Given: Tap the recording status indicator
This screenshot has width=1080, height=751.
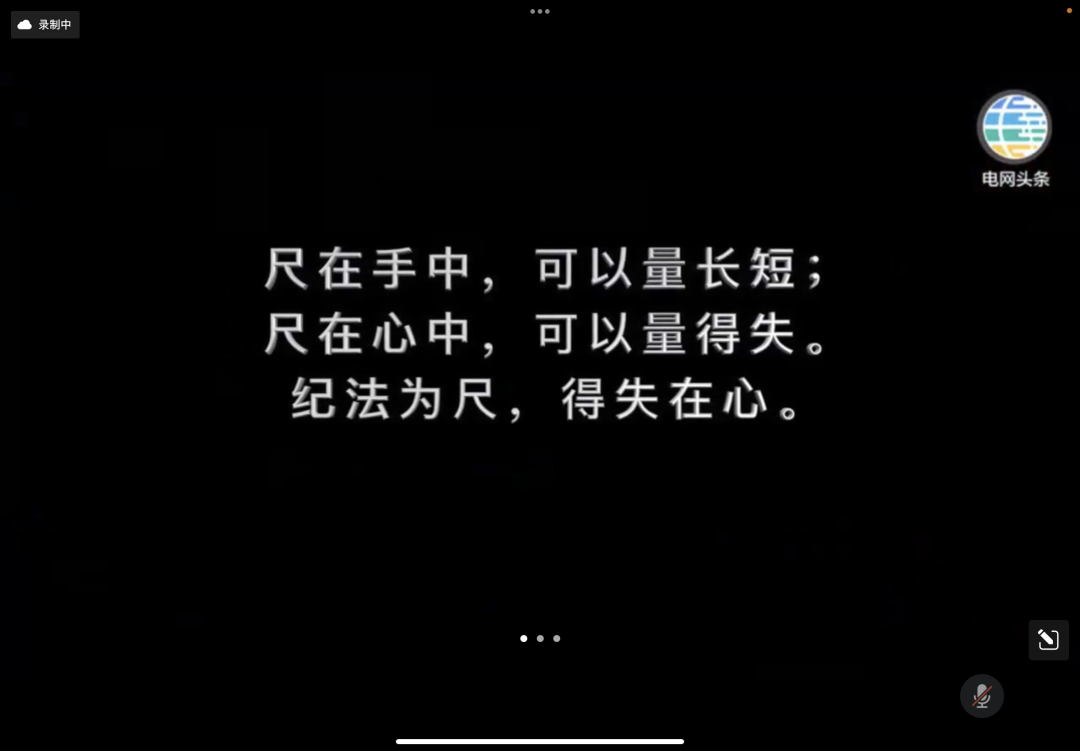Looking at the screenshot, I should 45,25.
